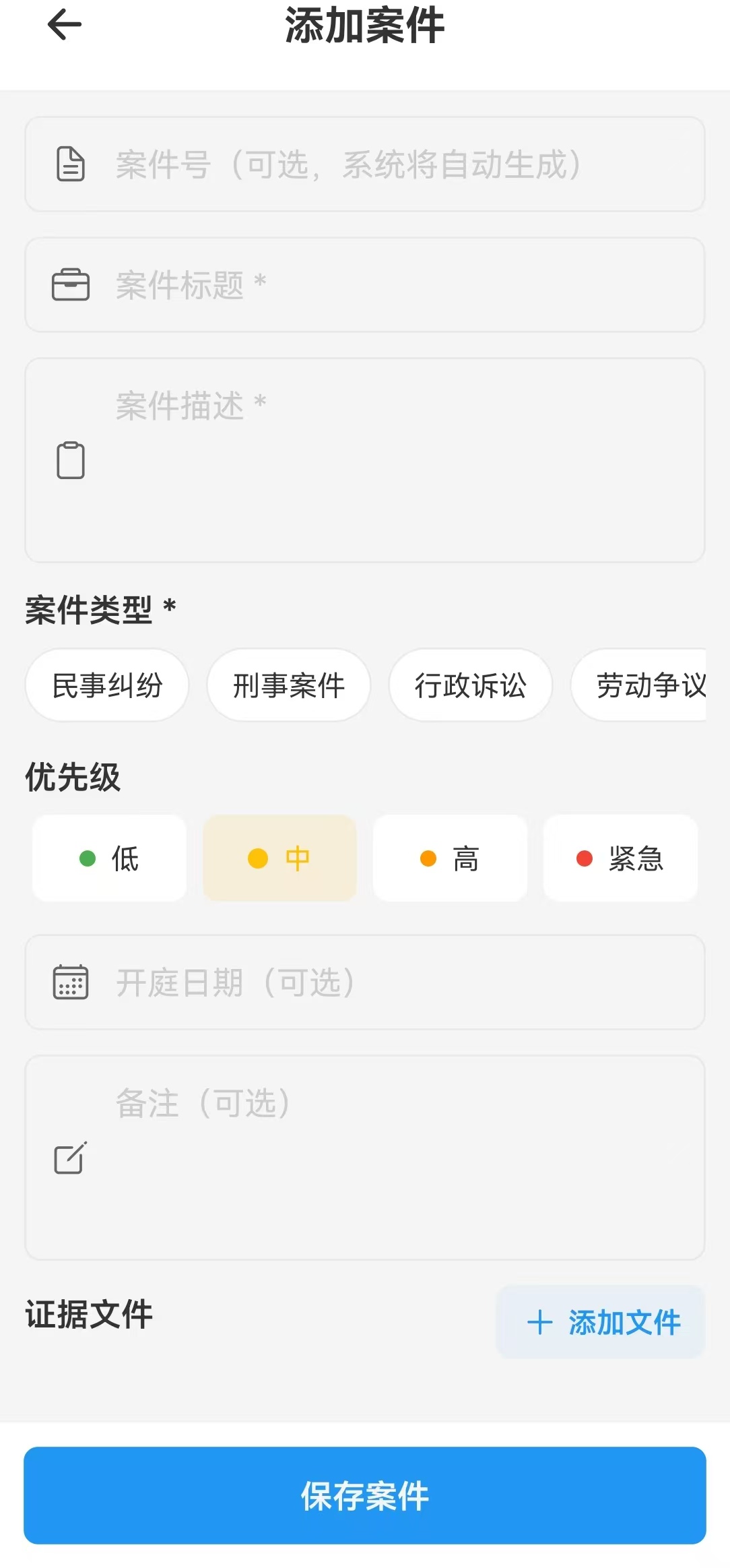Click the plus icon on 添加文件 button
This screenshot has height=1568, width=730.
pos(541,1321)
